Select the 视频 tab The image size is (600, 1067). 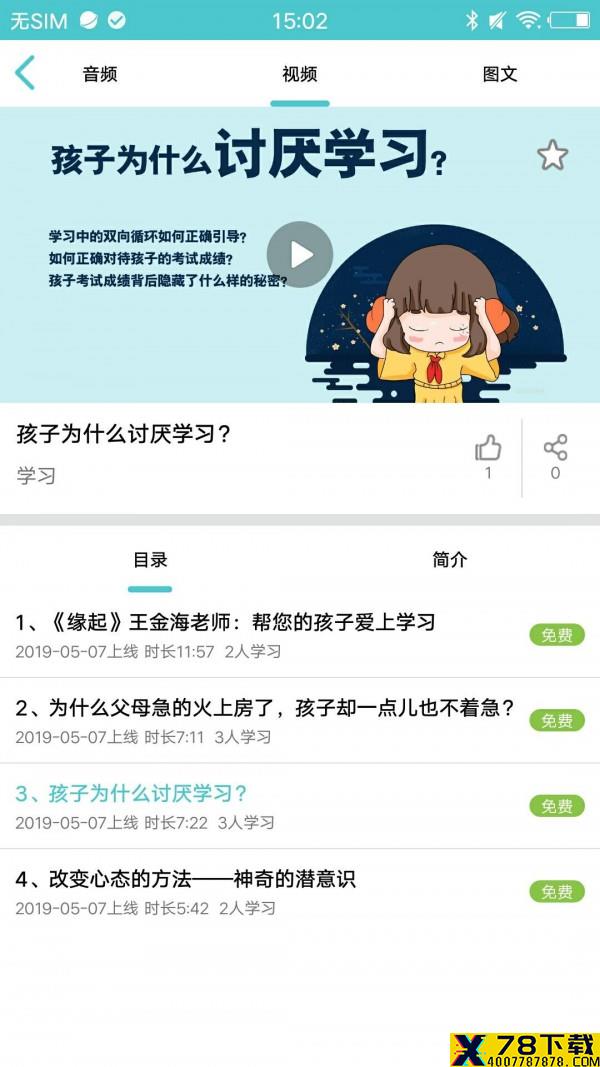click(x=300, y=73)
